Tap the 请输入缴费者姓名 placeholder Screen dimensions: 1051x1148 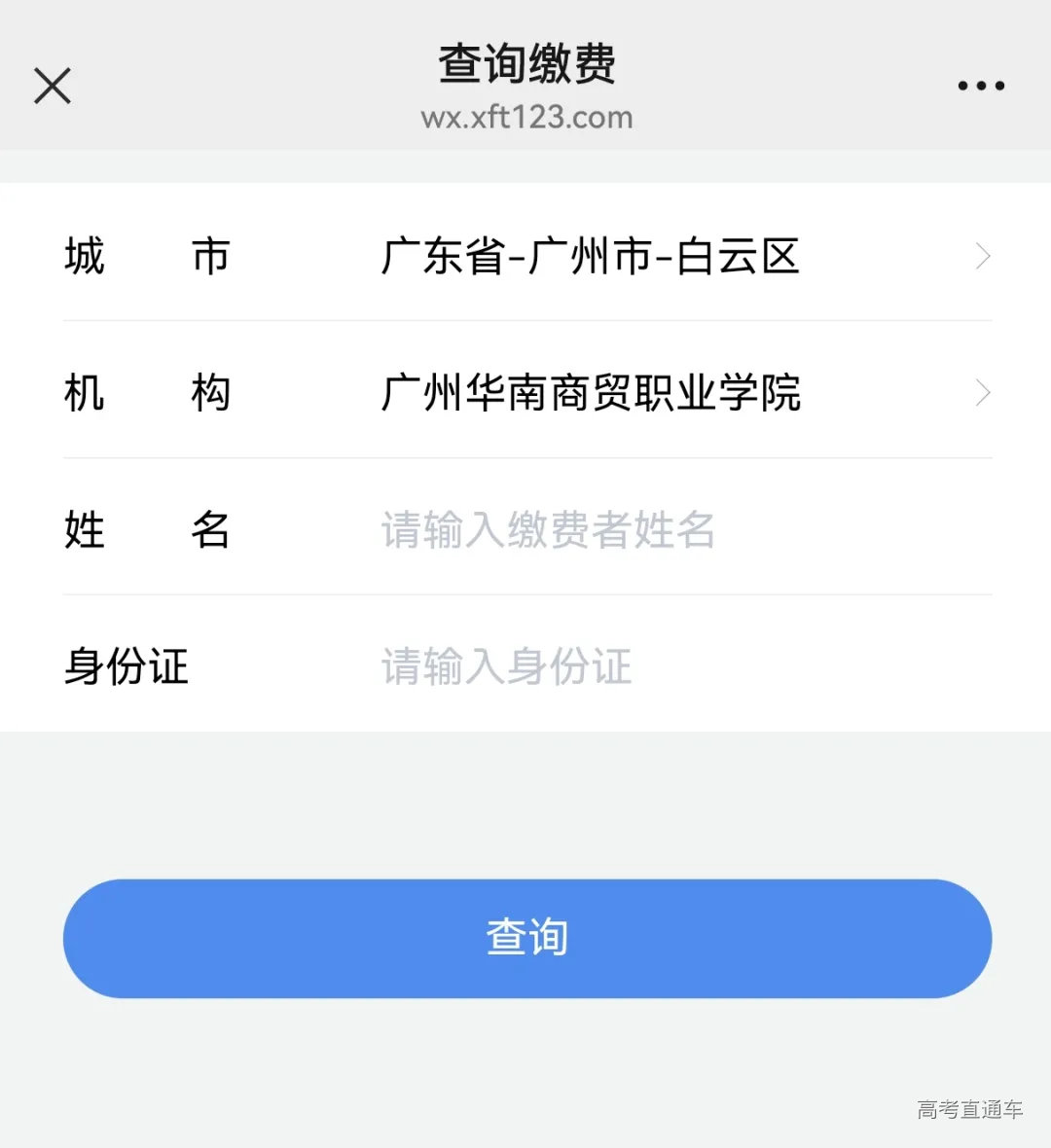(545, 530)
